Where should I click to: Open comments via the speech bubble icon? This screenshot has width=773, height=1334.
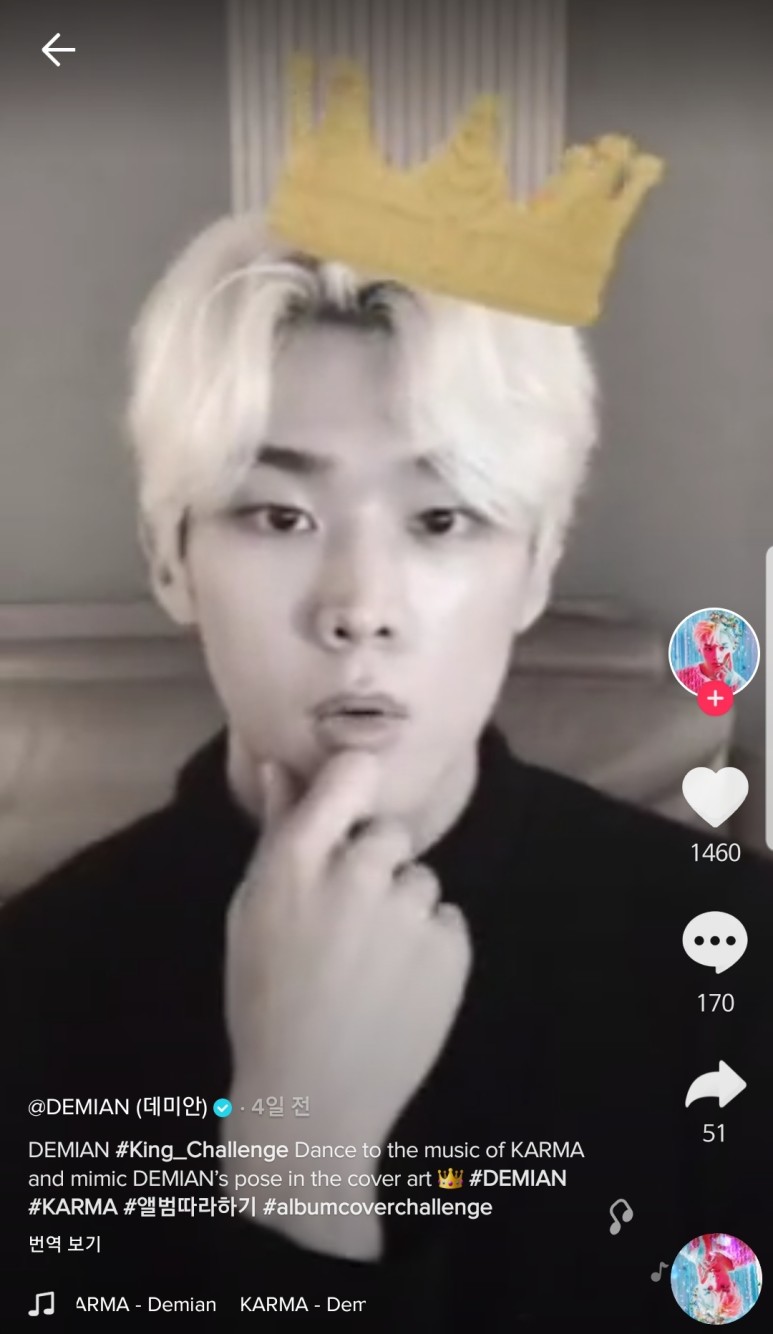click(714, 941)
